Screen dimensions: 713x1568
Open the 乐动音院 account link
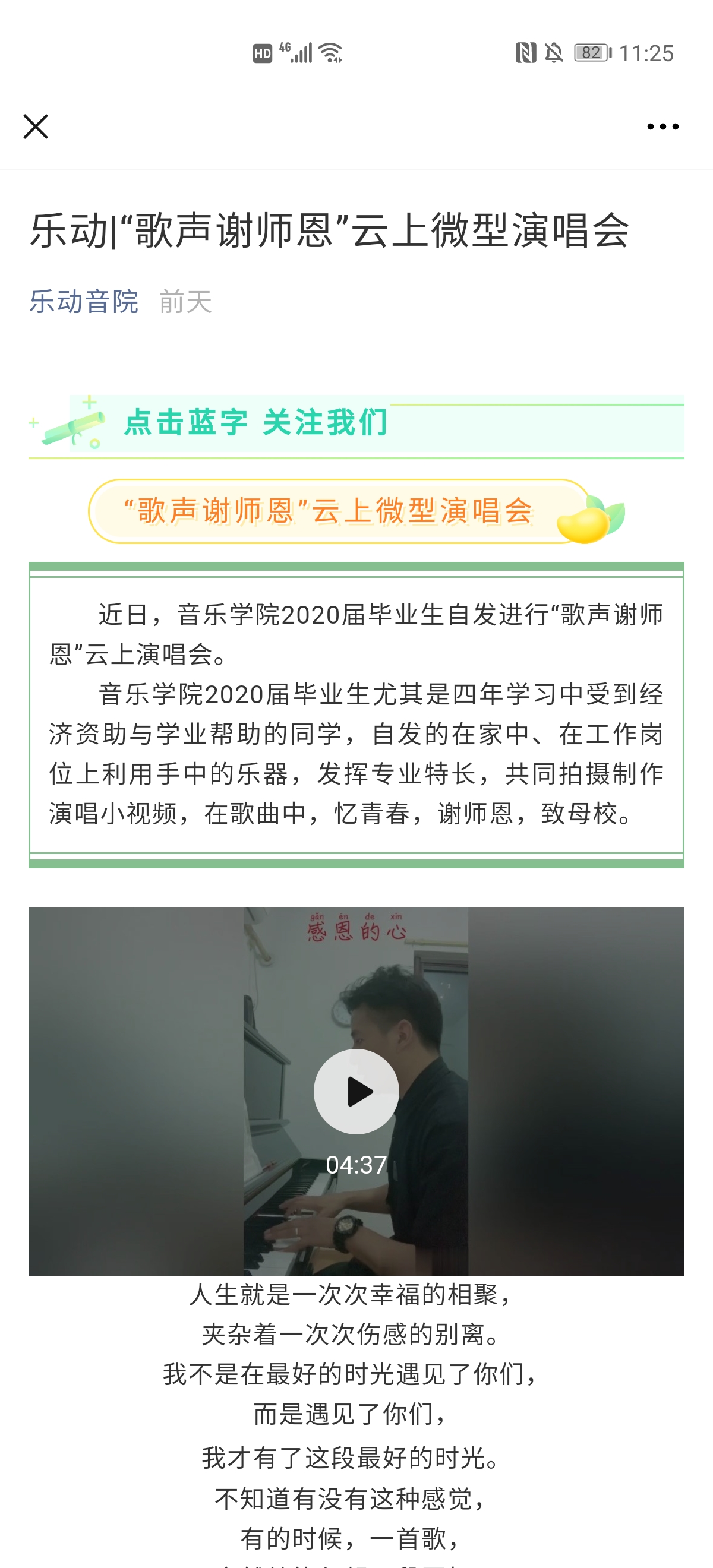pos(84,302)
